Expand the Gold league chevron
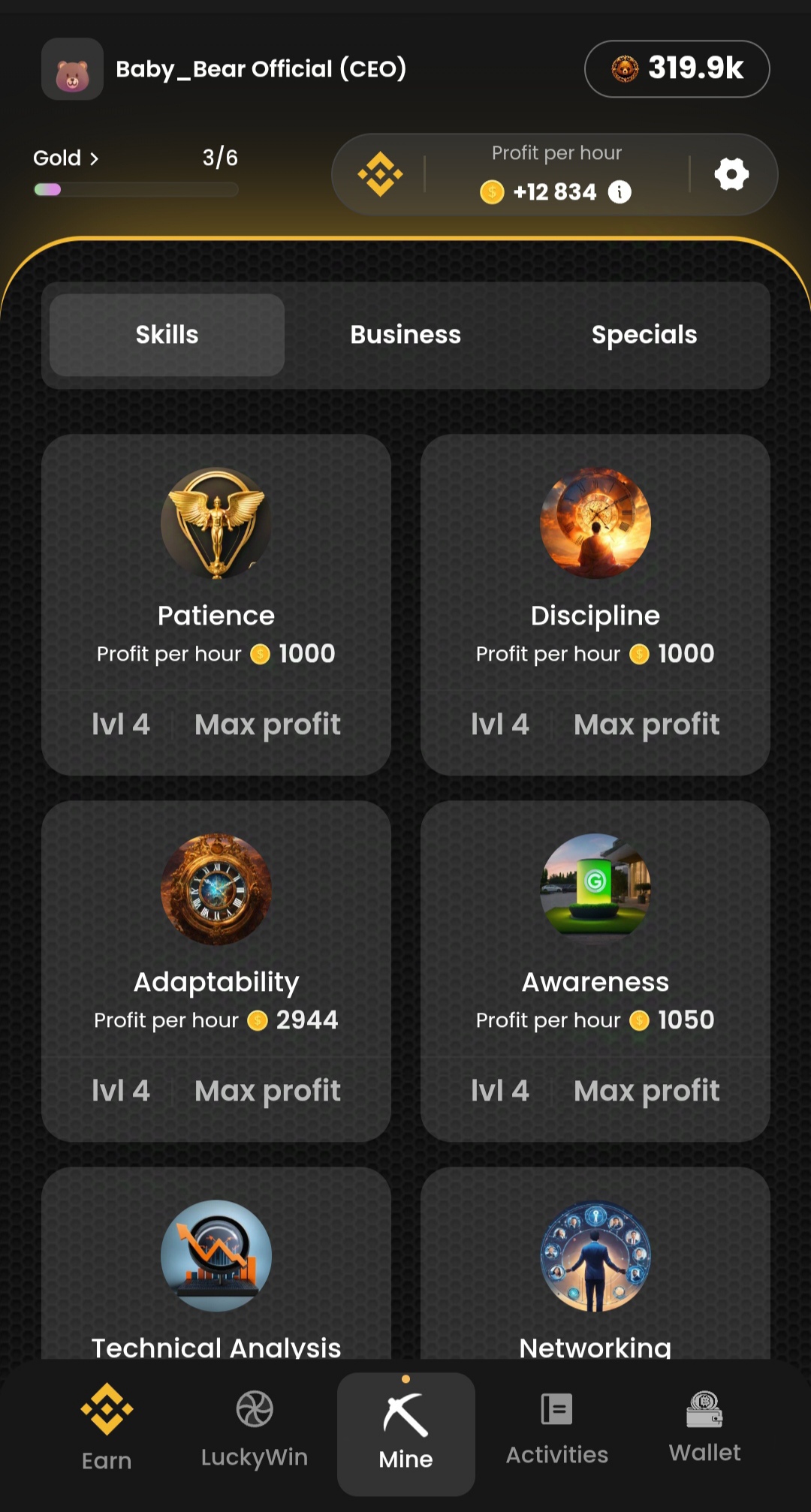Image resolution: width=811 pixels, height=1512 pixels. click(96, 158)
